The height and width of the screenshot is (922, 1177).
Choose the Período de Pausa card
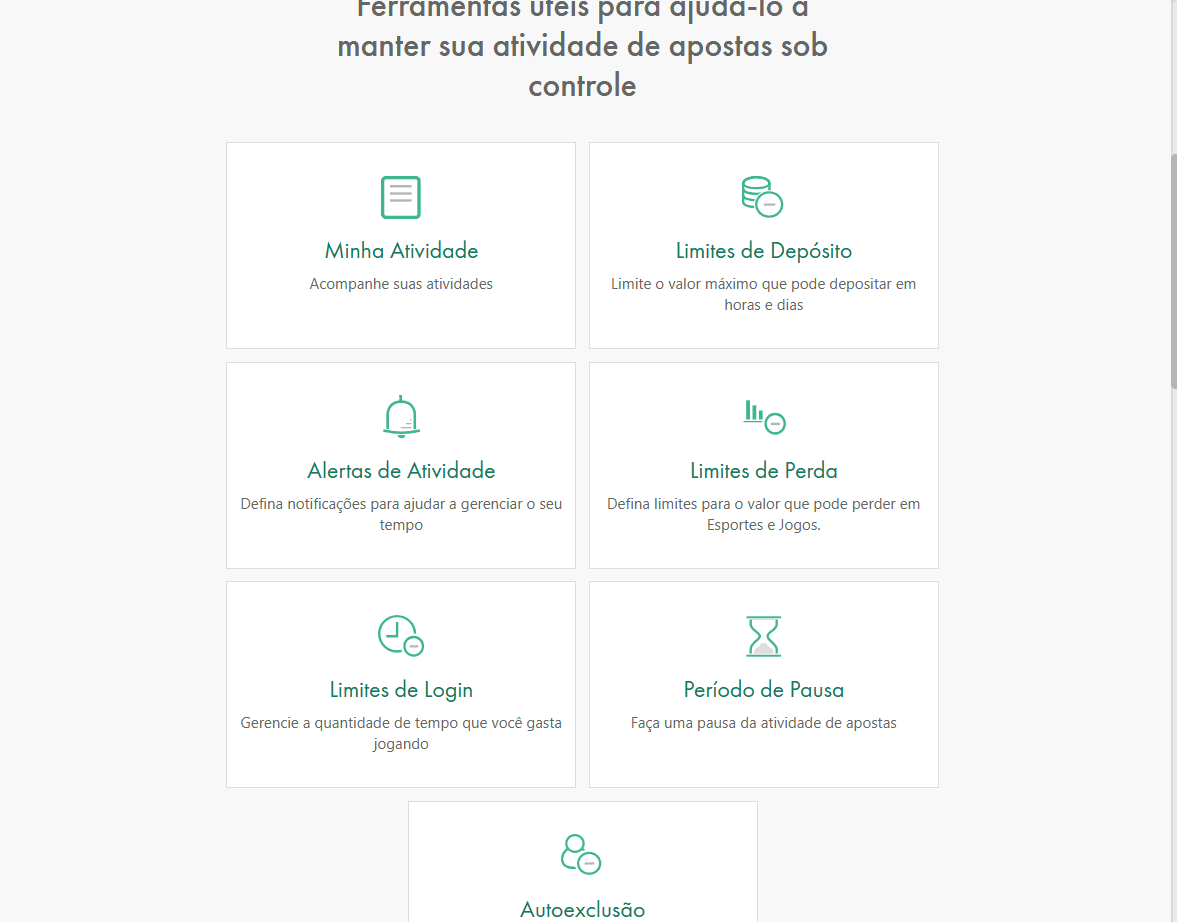tap(763, 685)
